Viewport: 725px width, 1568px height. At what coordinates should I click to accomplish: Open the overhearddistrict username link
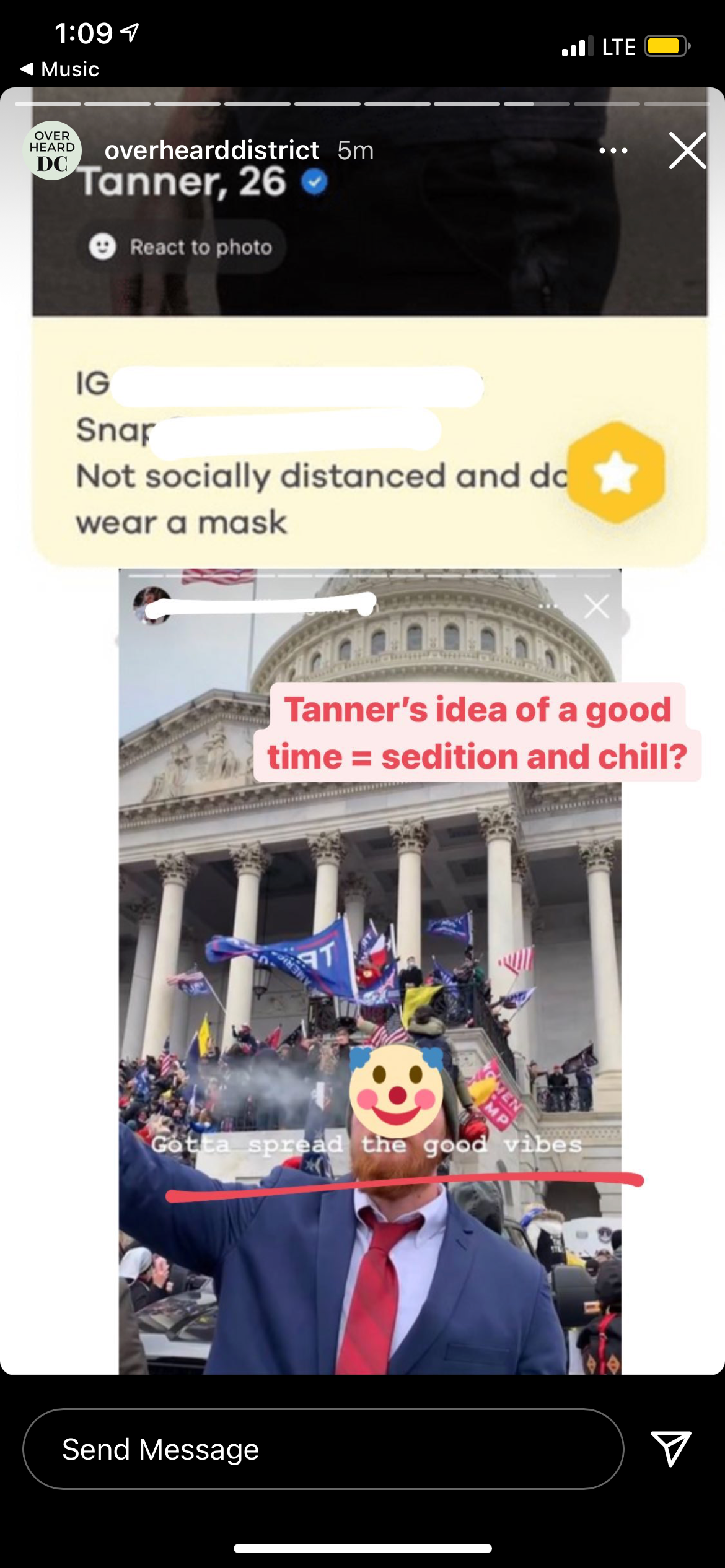211,150
